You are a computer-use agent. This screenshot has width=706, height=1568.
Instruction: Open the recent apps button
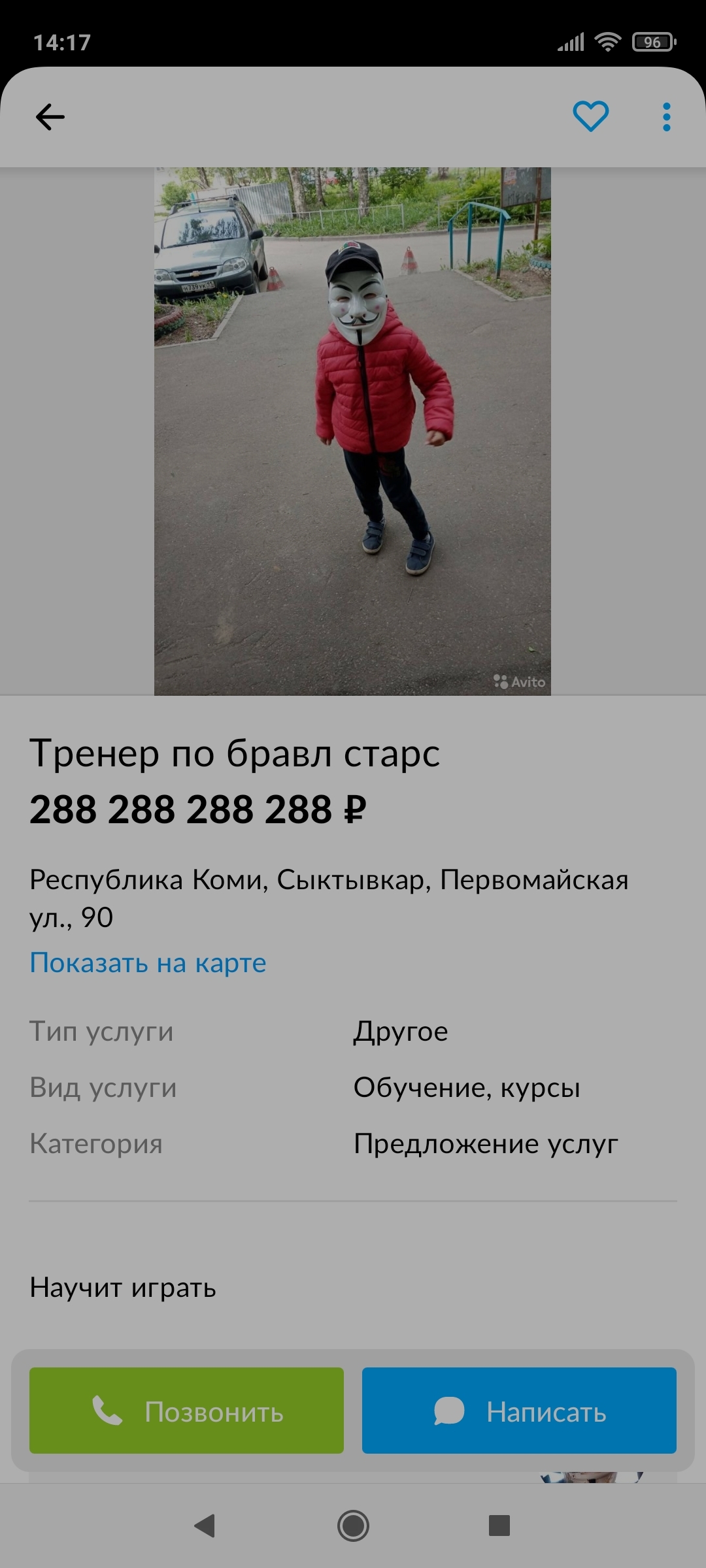pos(499,1526)
